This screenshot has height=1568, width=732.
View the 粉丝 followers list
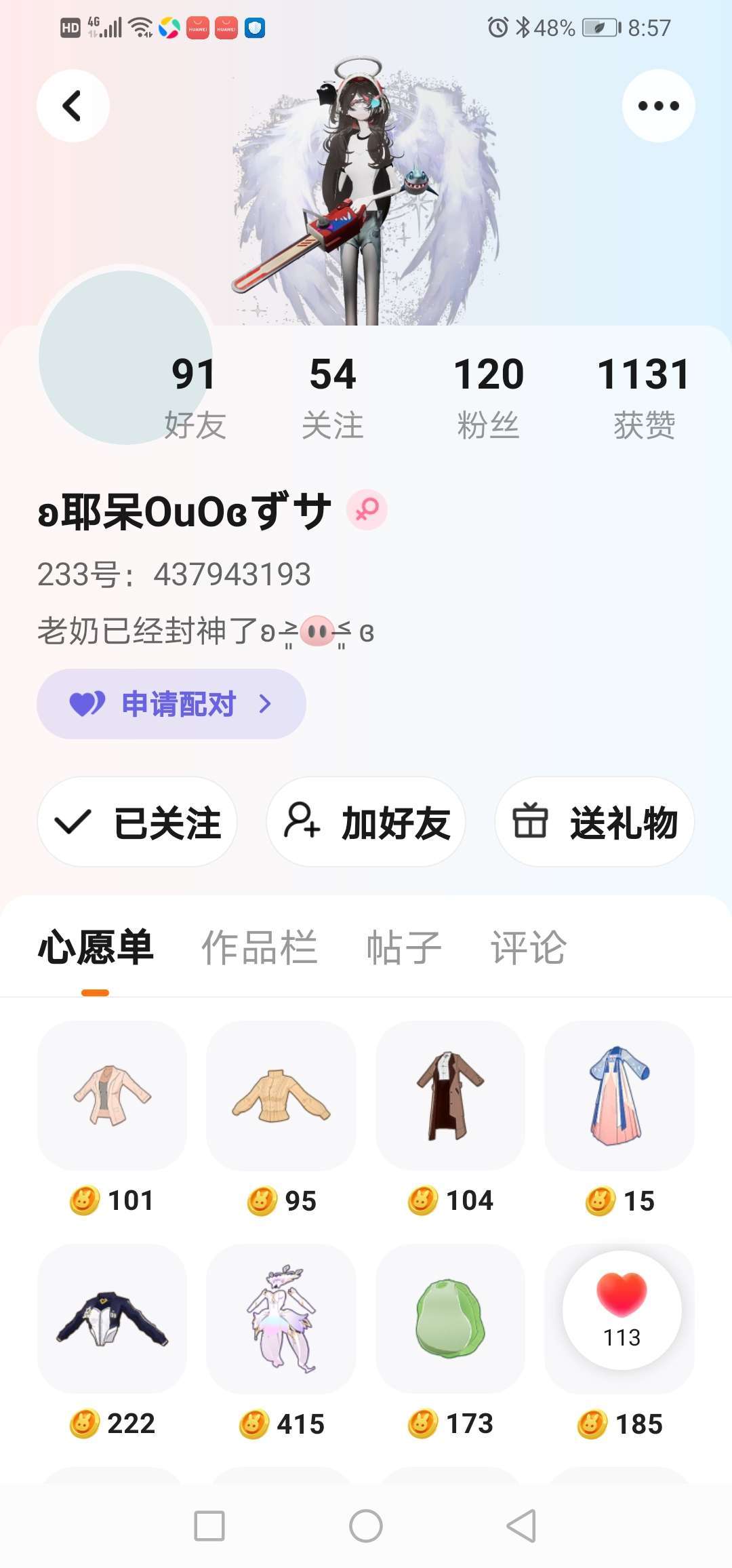(488, 397)
